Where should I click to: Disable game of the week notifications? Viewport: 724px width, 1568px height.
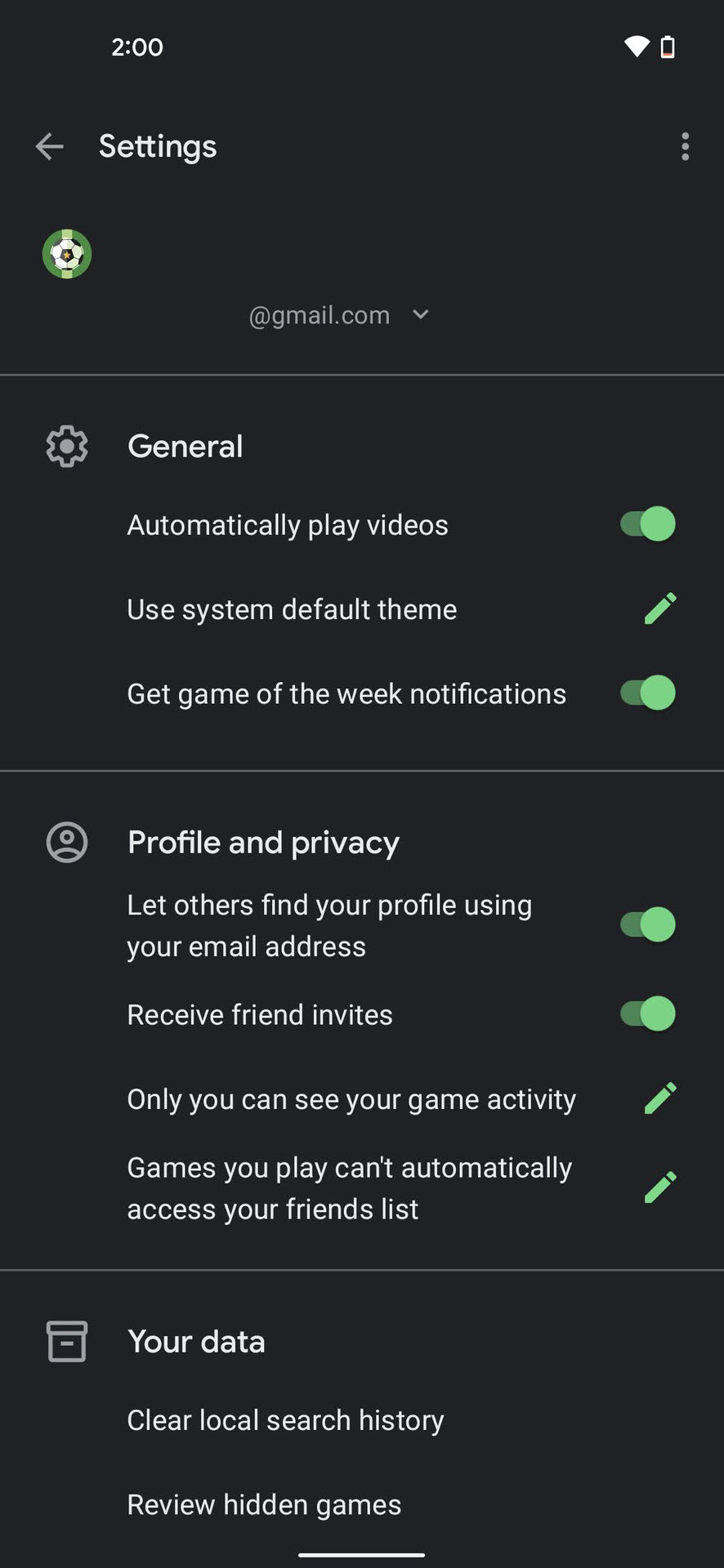(x=647, y=693)
